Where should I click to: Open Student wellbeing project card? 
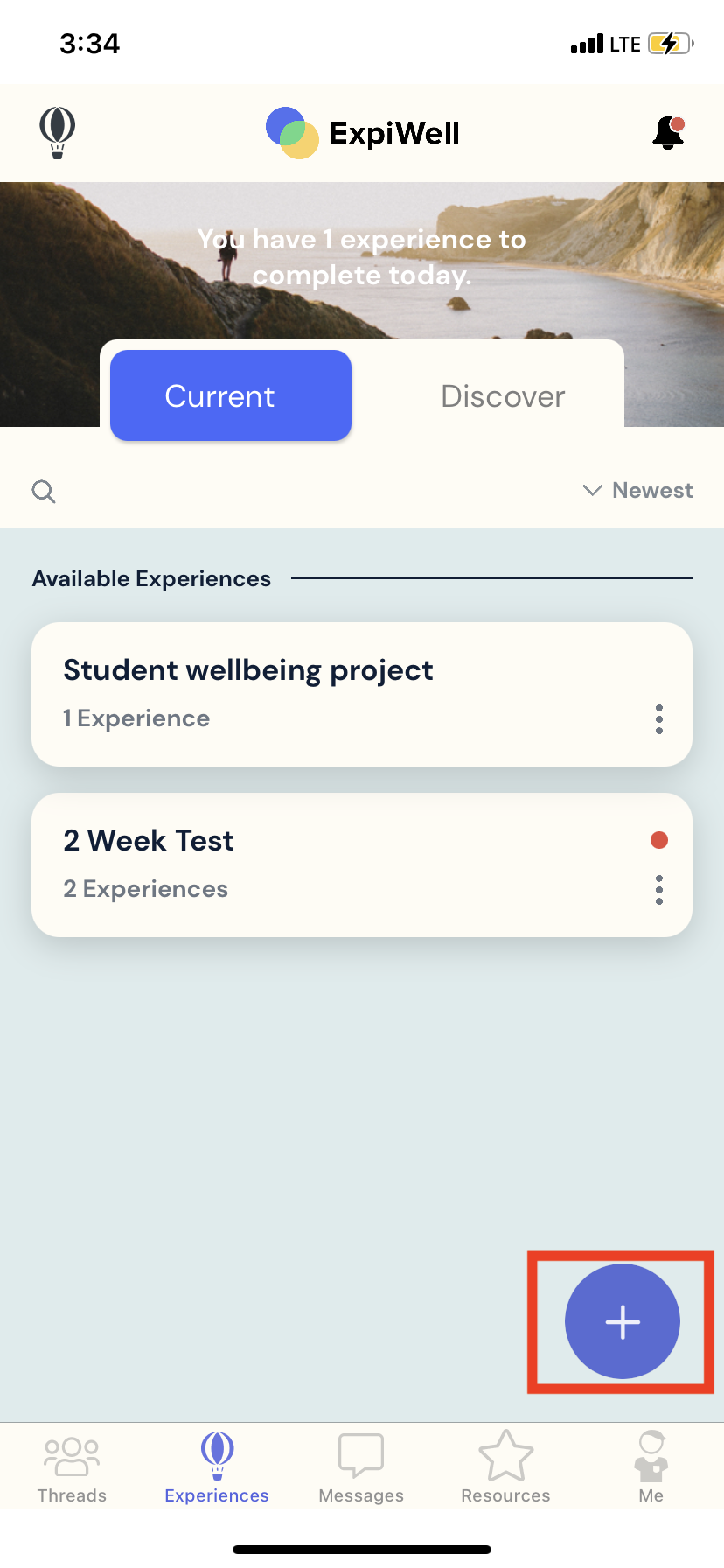[x=332, y=693]
